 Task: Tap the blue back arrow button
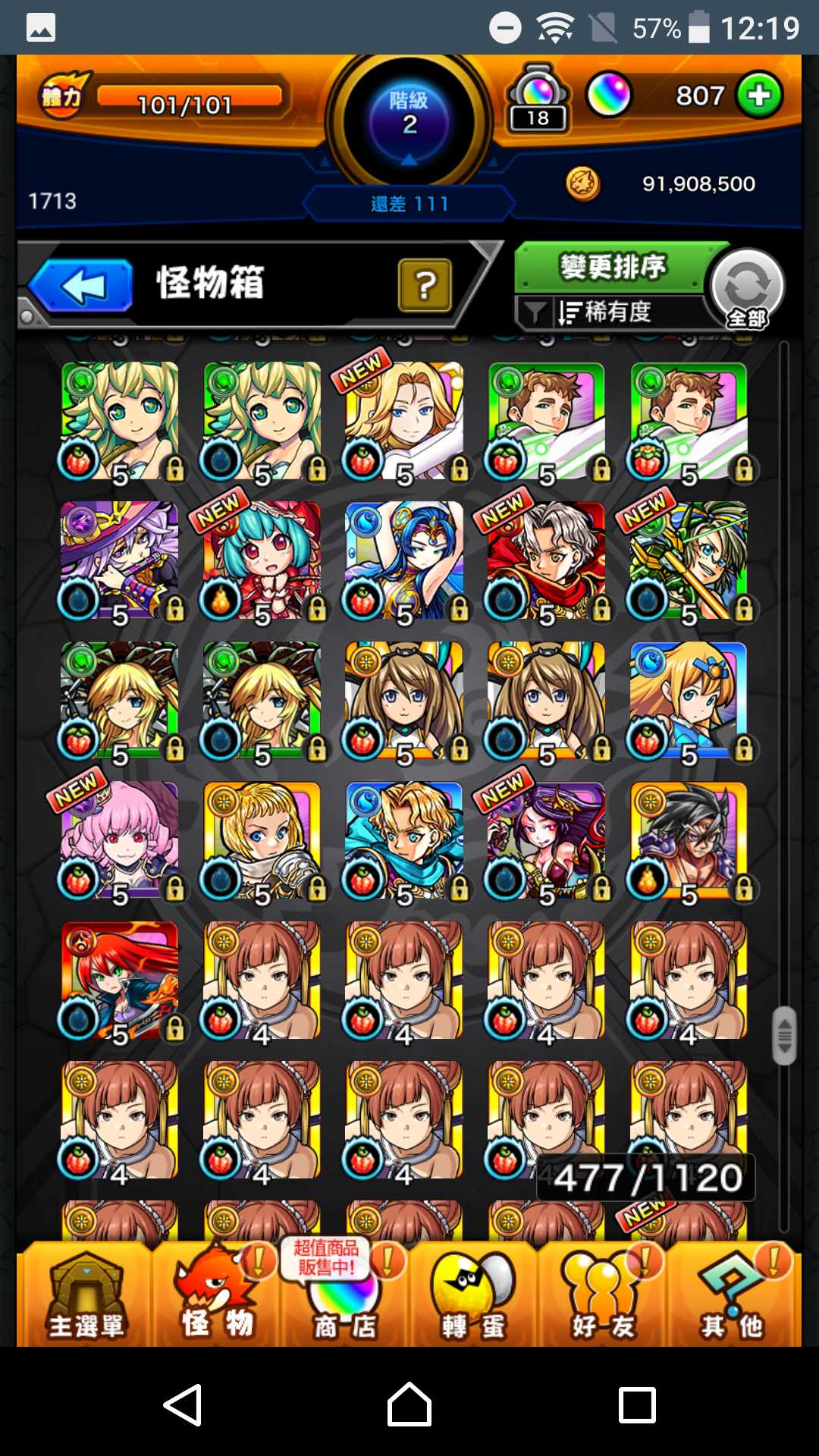82,286
